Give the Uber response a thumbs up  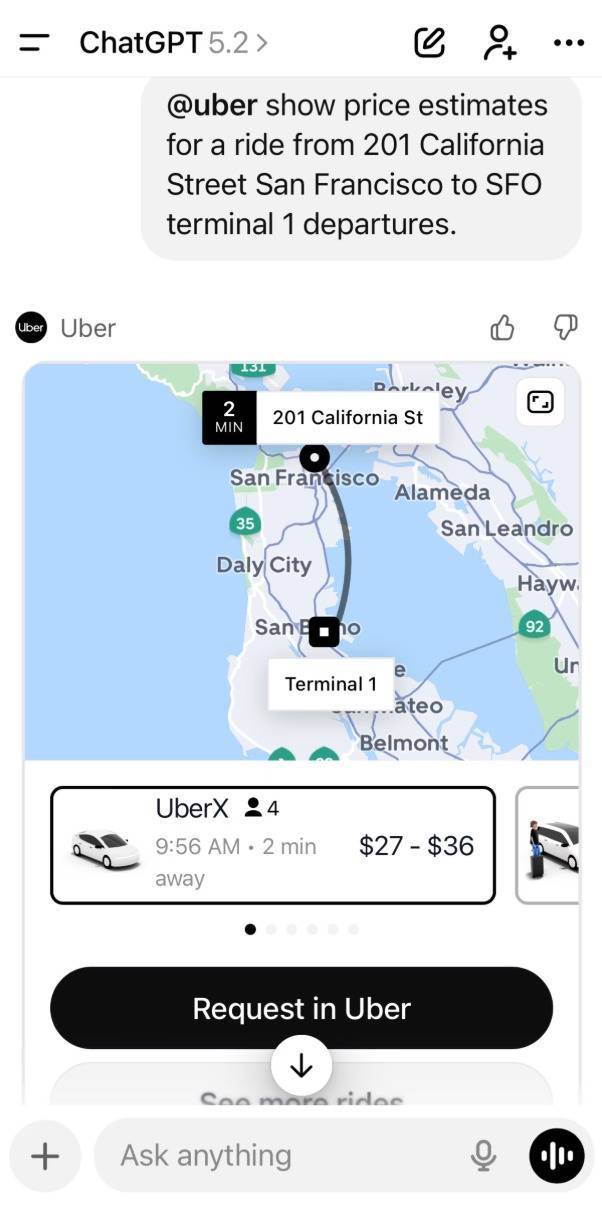pyautogui.click(x=502, y=327)
